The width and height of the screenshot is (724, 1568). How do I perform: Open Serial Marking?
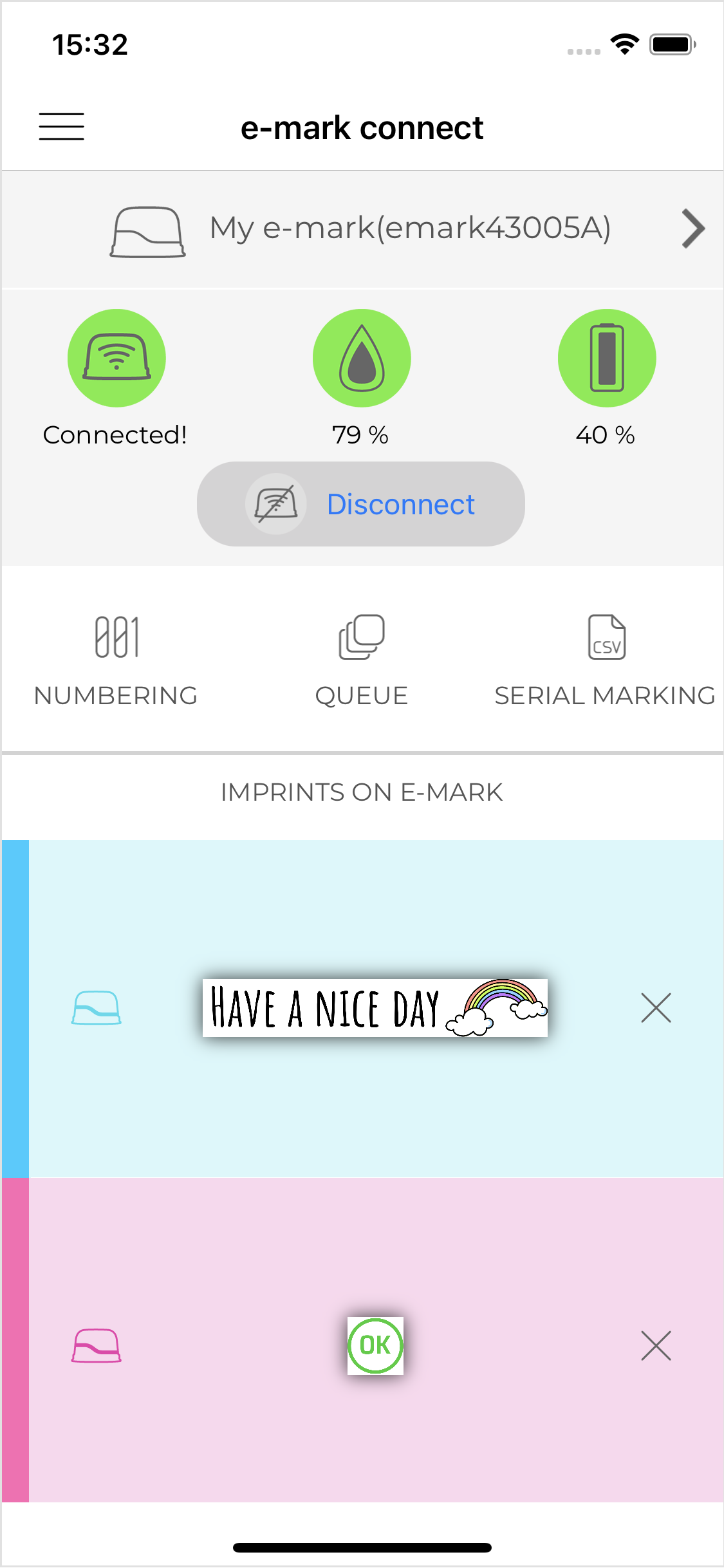click(605, 660)
